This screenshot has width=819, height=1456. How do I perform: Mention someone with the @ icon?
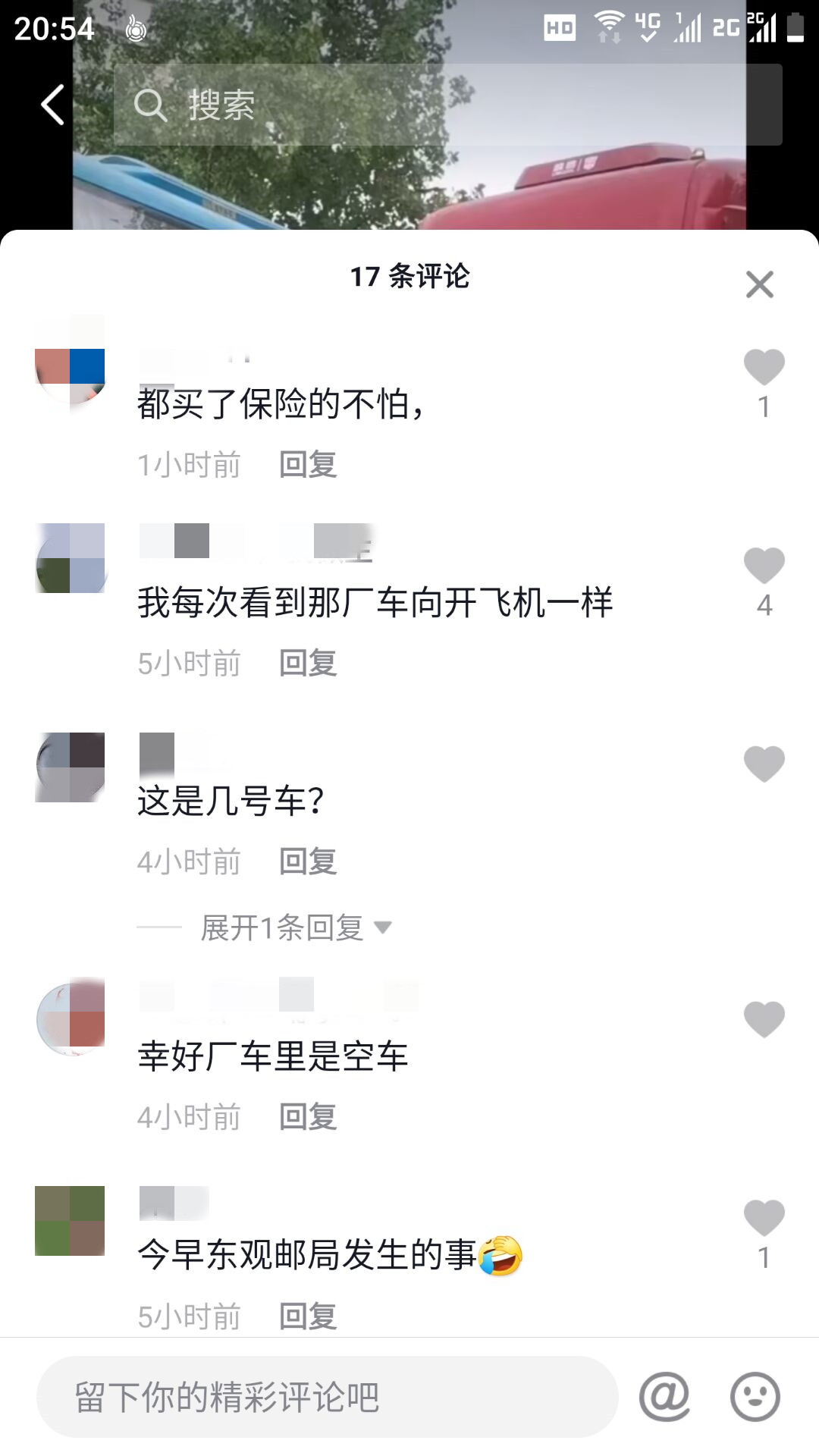(x=664, y=1397)
